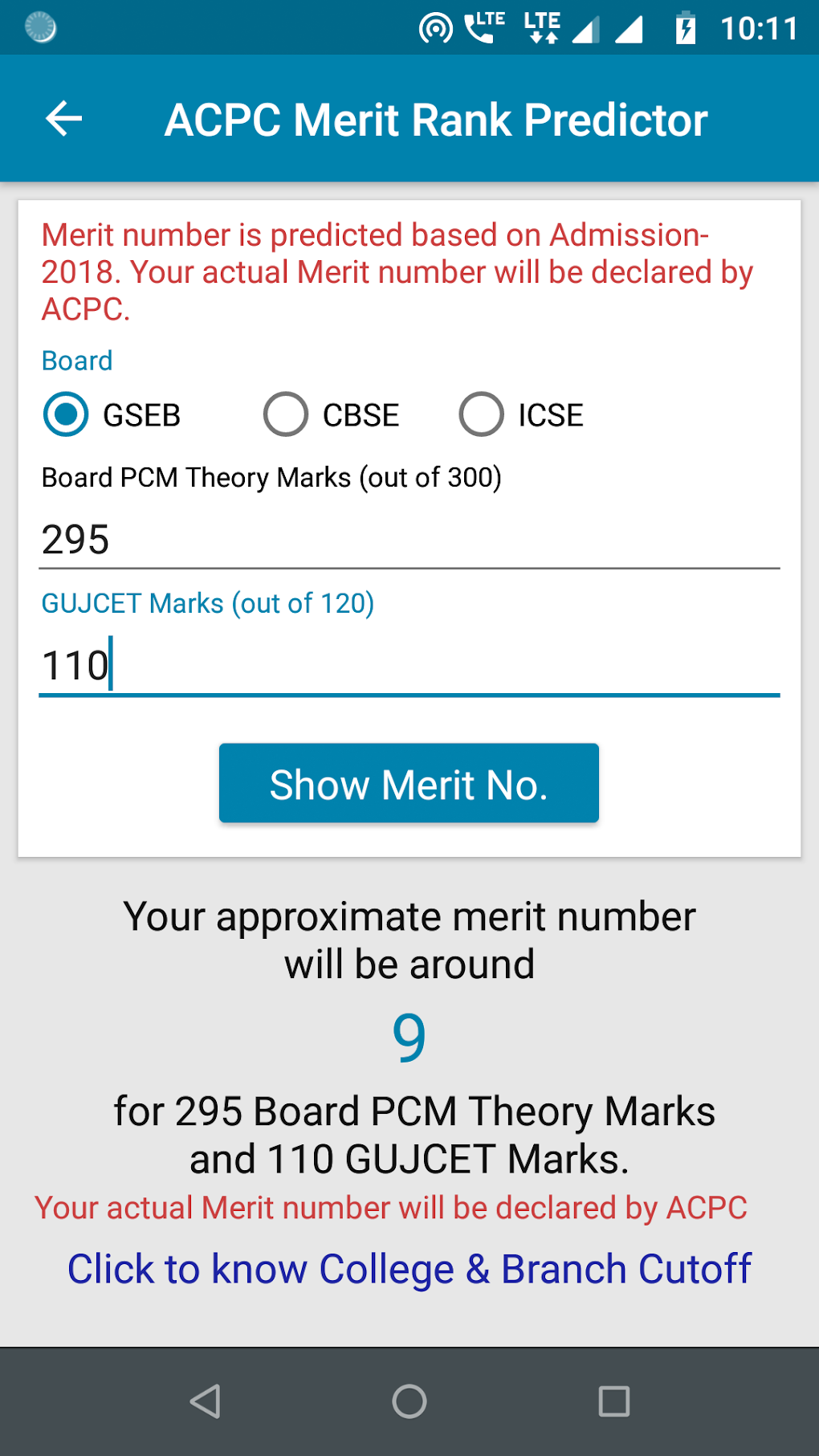Edit the Board PCM Theory Marks field
This screenshot has height=1456, width=819.
point(409,539)
